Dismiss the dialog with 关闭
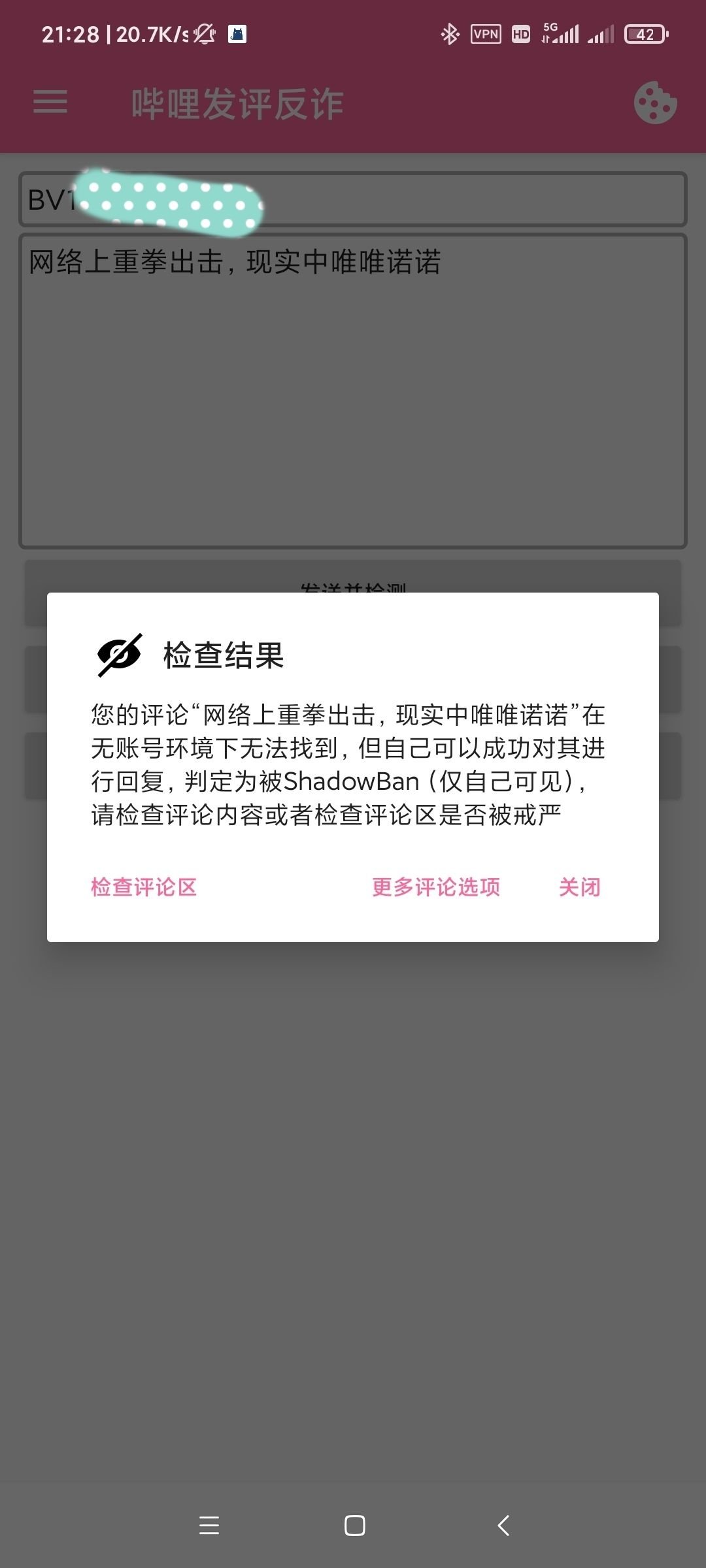 [x=580, y=887]
